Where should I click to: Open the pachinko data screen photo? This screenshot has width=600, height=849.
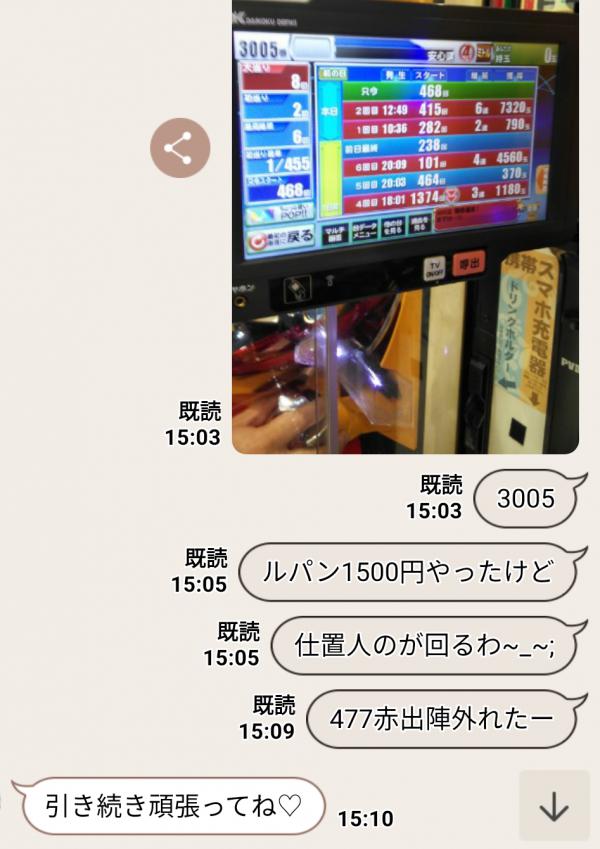click(x=405, y=225)
